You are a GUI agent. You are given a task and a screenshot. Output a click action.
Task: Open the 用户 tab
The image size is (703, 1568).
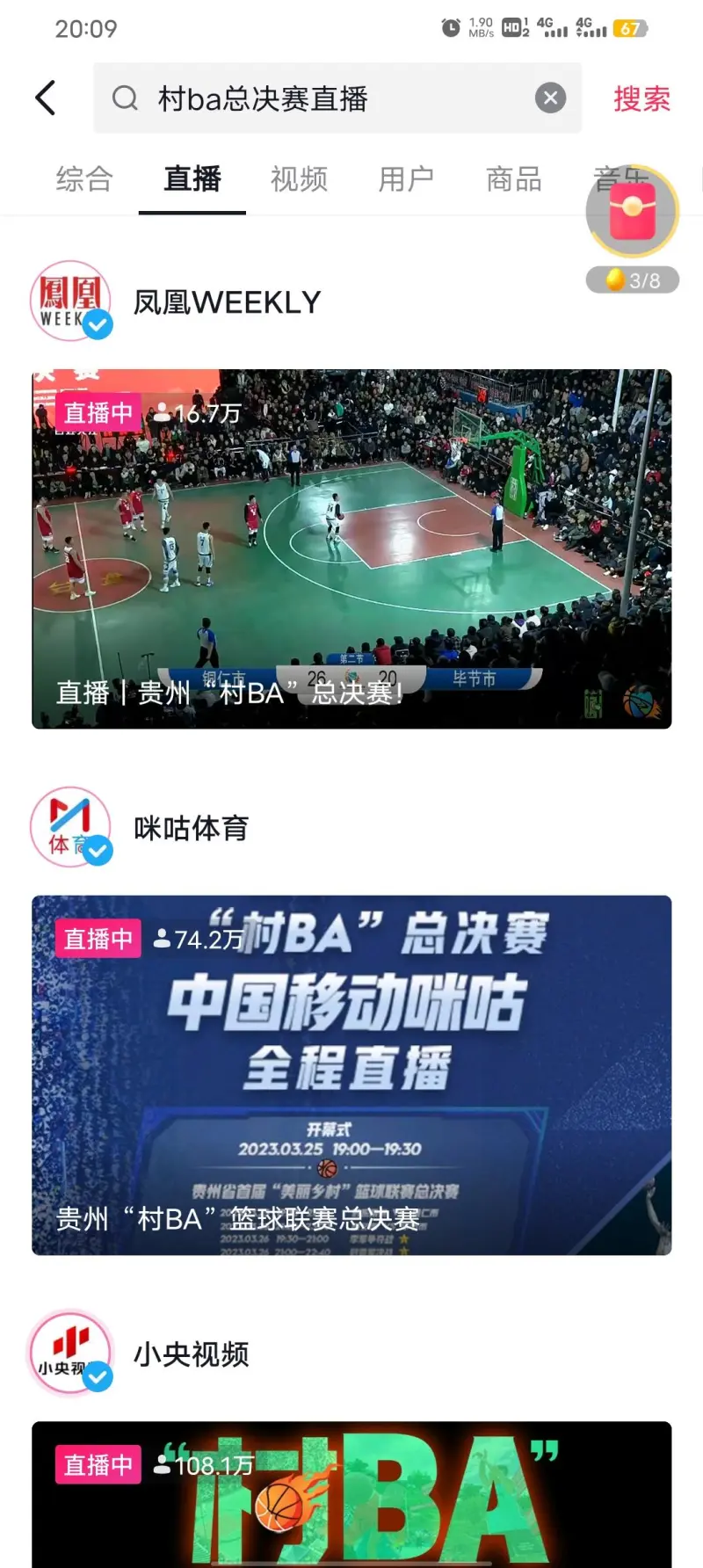tap(406, 179)
